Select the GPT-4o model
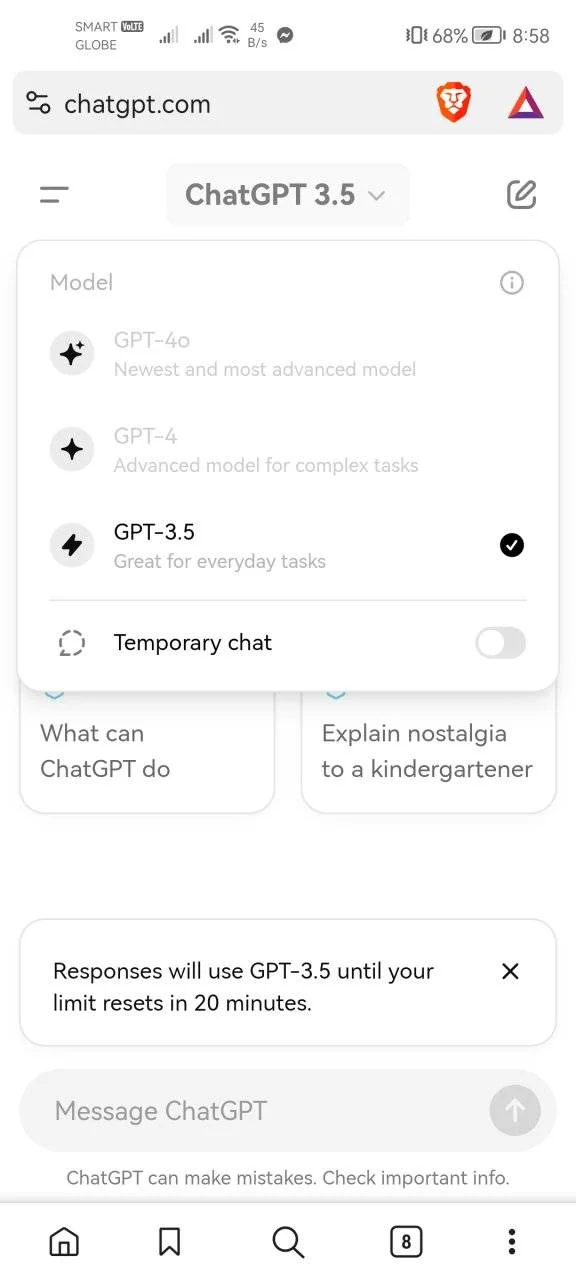Screen dimensions: 576x1280 point(287,354)
